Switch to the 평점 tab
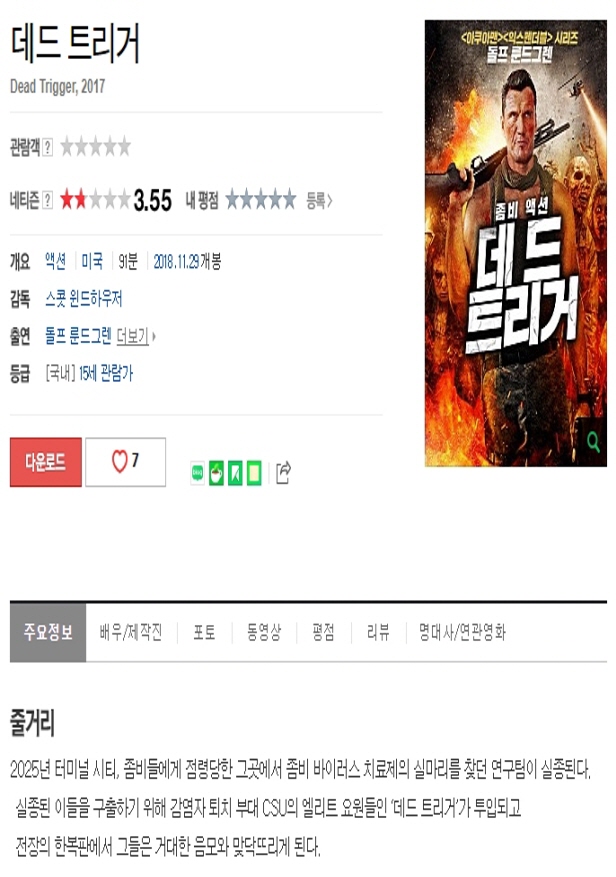Screen dimensions: 616x877 click(323, 633)
